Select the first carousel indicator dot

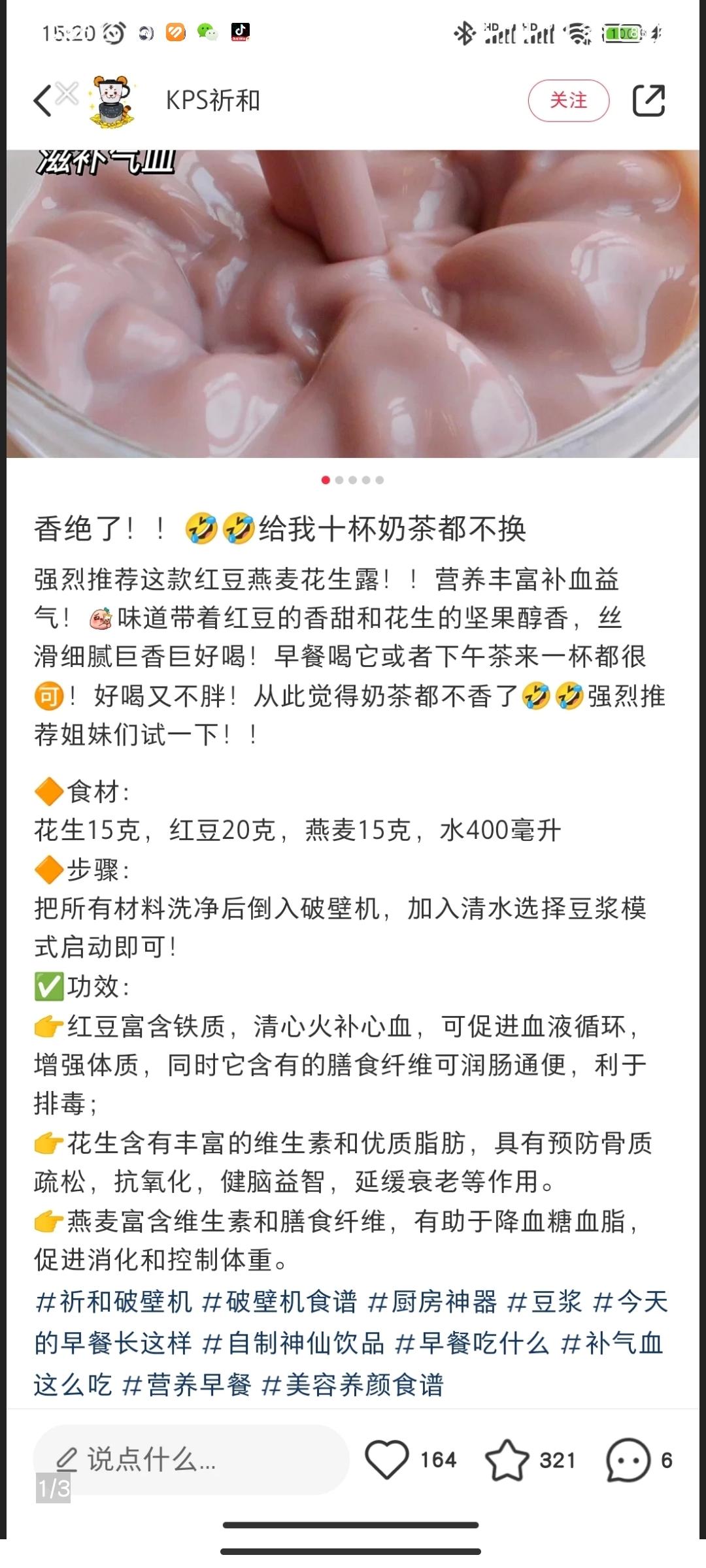click(324, 480)
